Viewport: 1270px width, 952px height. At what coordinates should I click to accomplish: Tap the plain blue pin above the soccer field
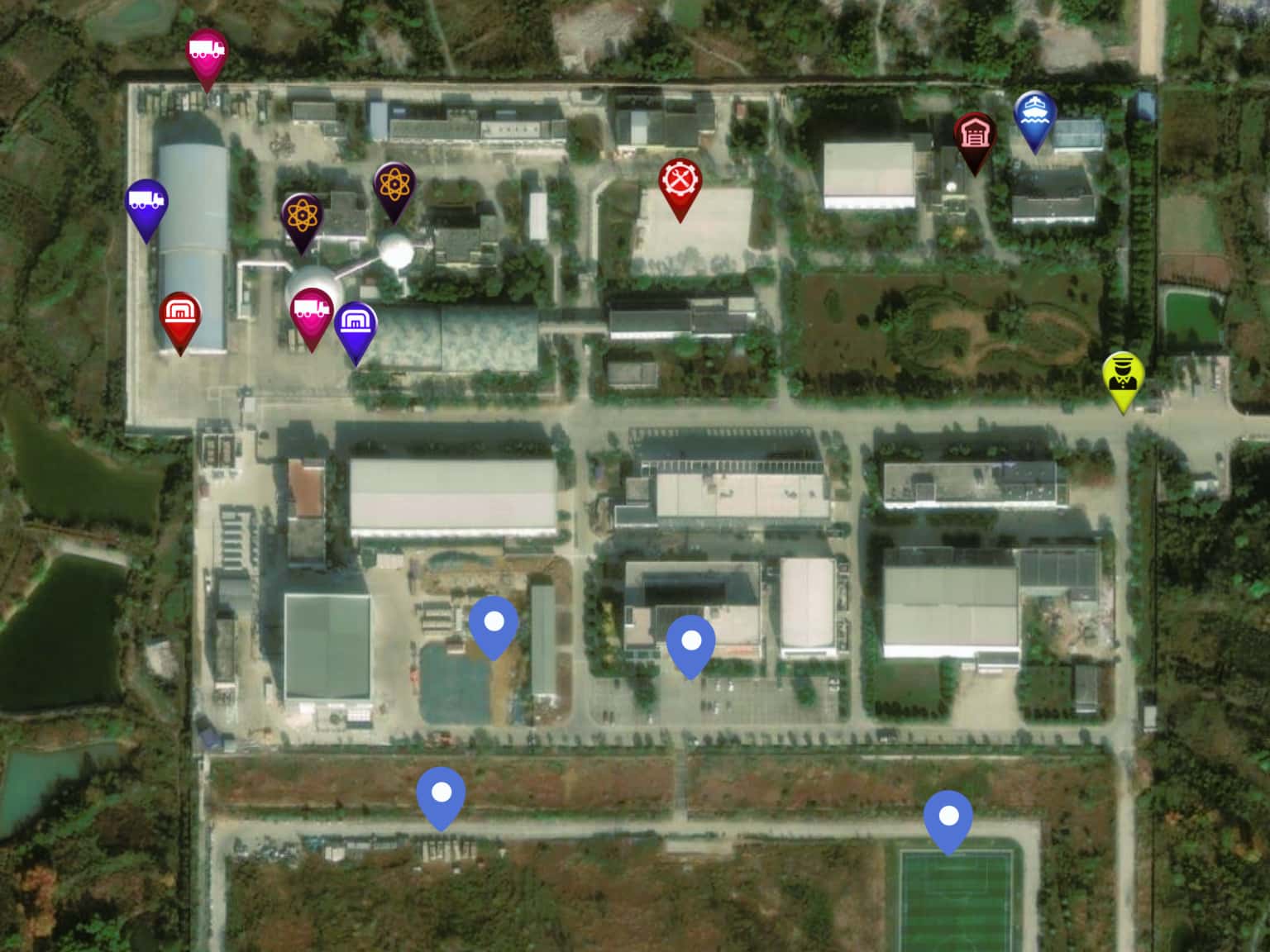[948, 819]
